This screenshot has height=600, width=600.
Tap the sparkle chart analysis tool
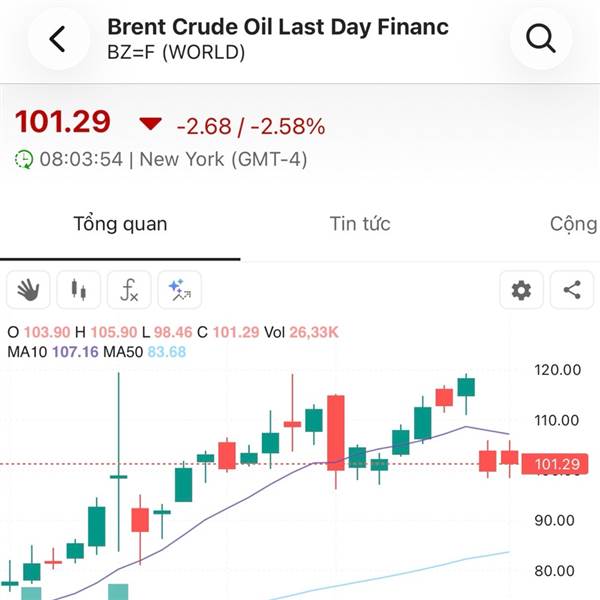point(180,290)
